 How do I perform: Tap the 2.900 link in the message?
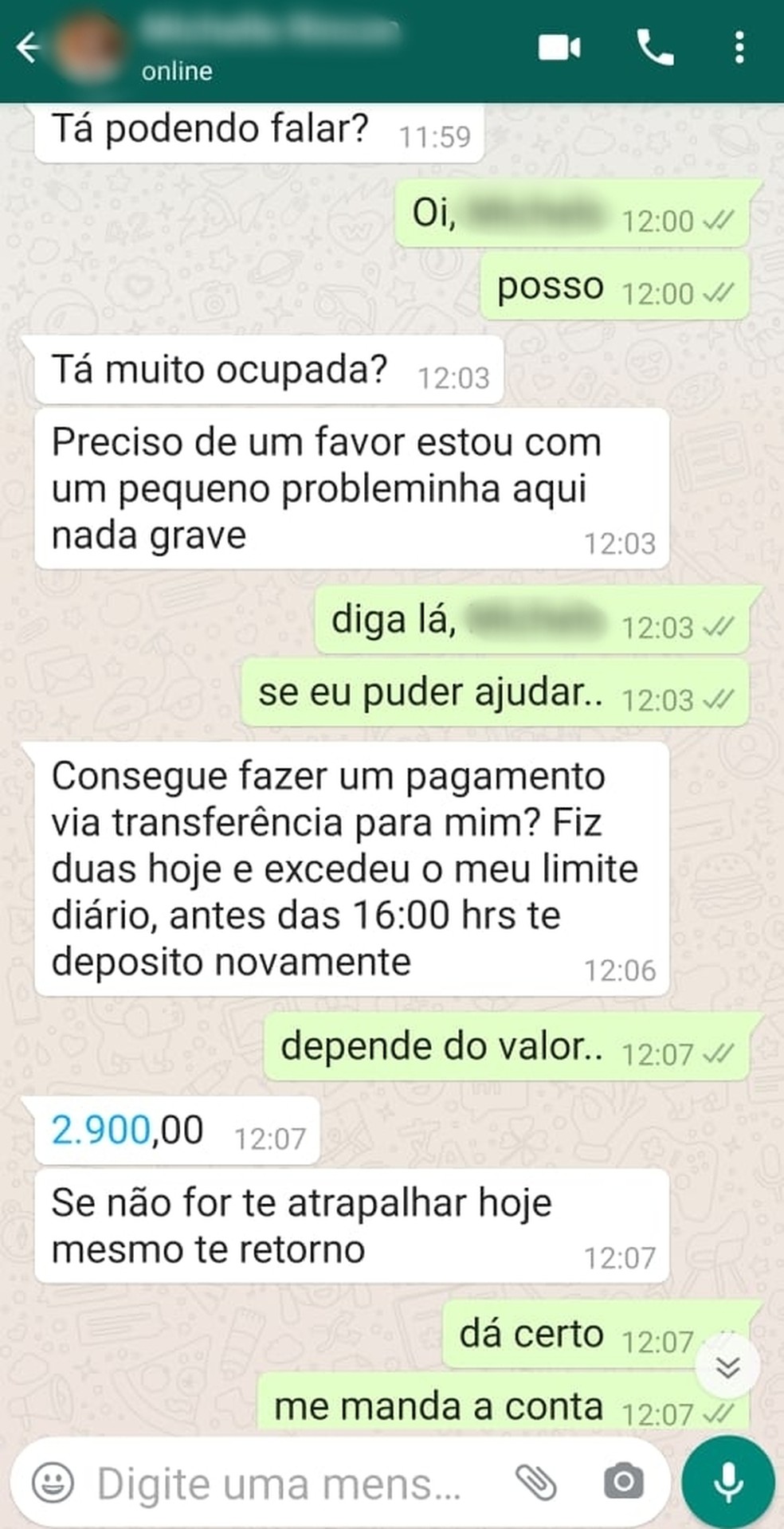tap(101, 1130)
